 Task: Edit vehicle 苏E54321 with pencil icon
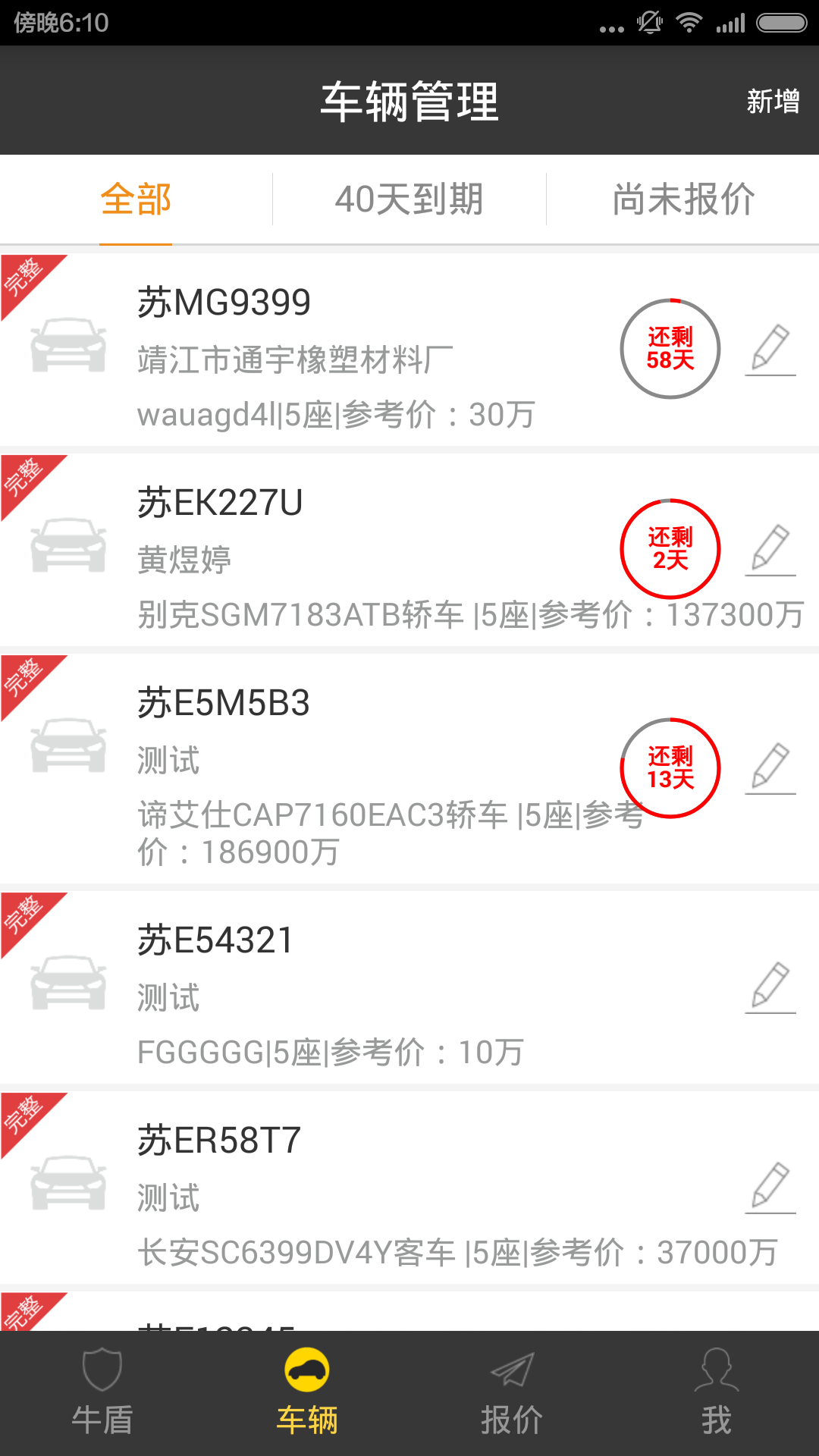click(x=770, y=987)
